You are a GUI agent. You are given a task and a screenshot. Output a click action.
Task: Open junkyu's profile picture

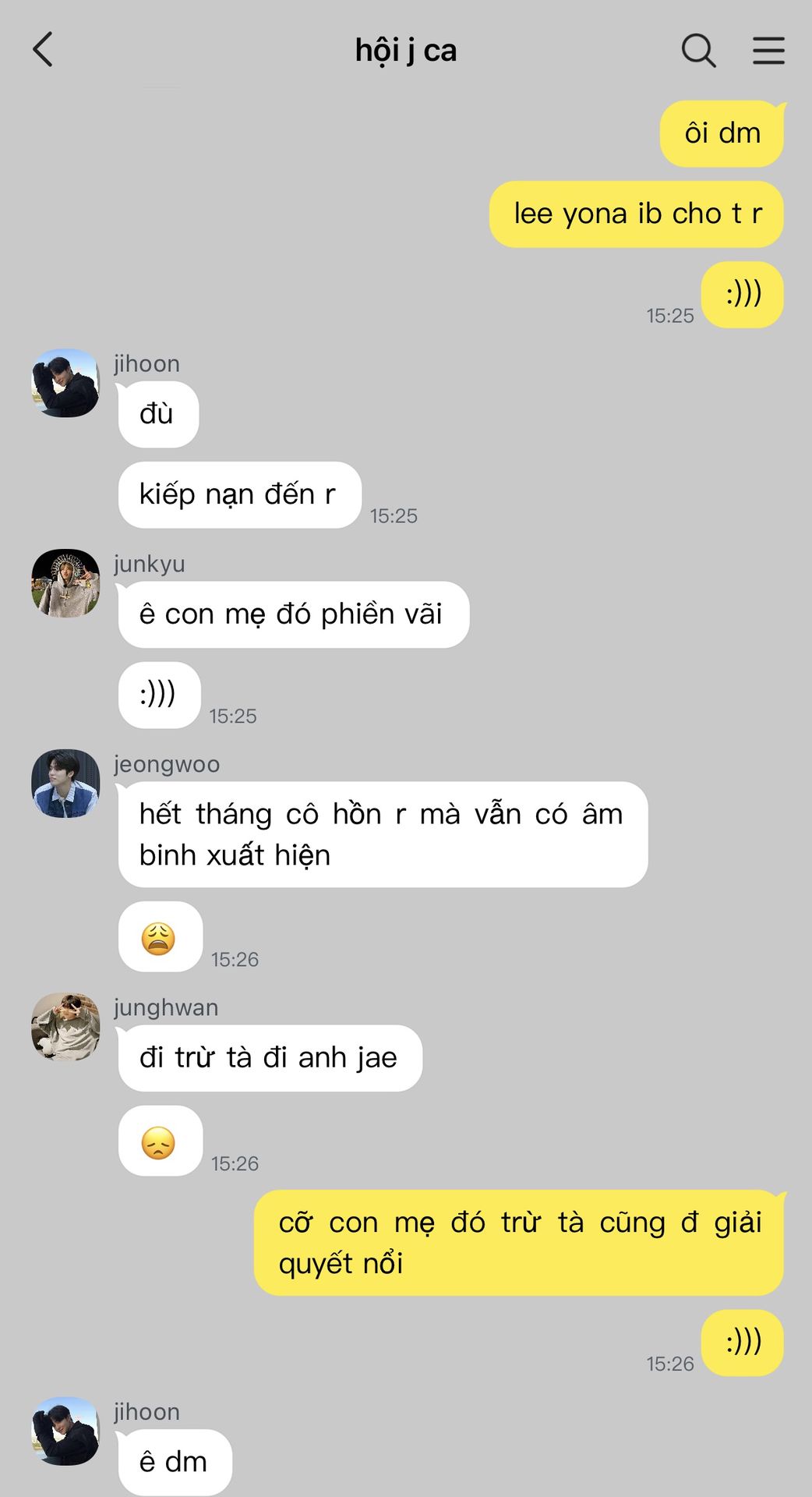(x=65, y=583)
